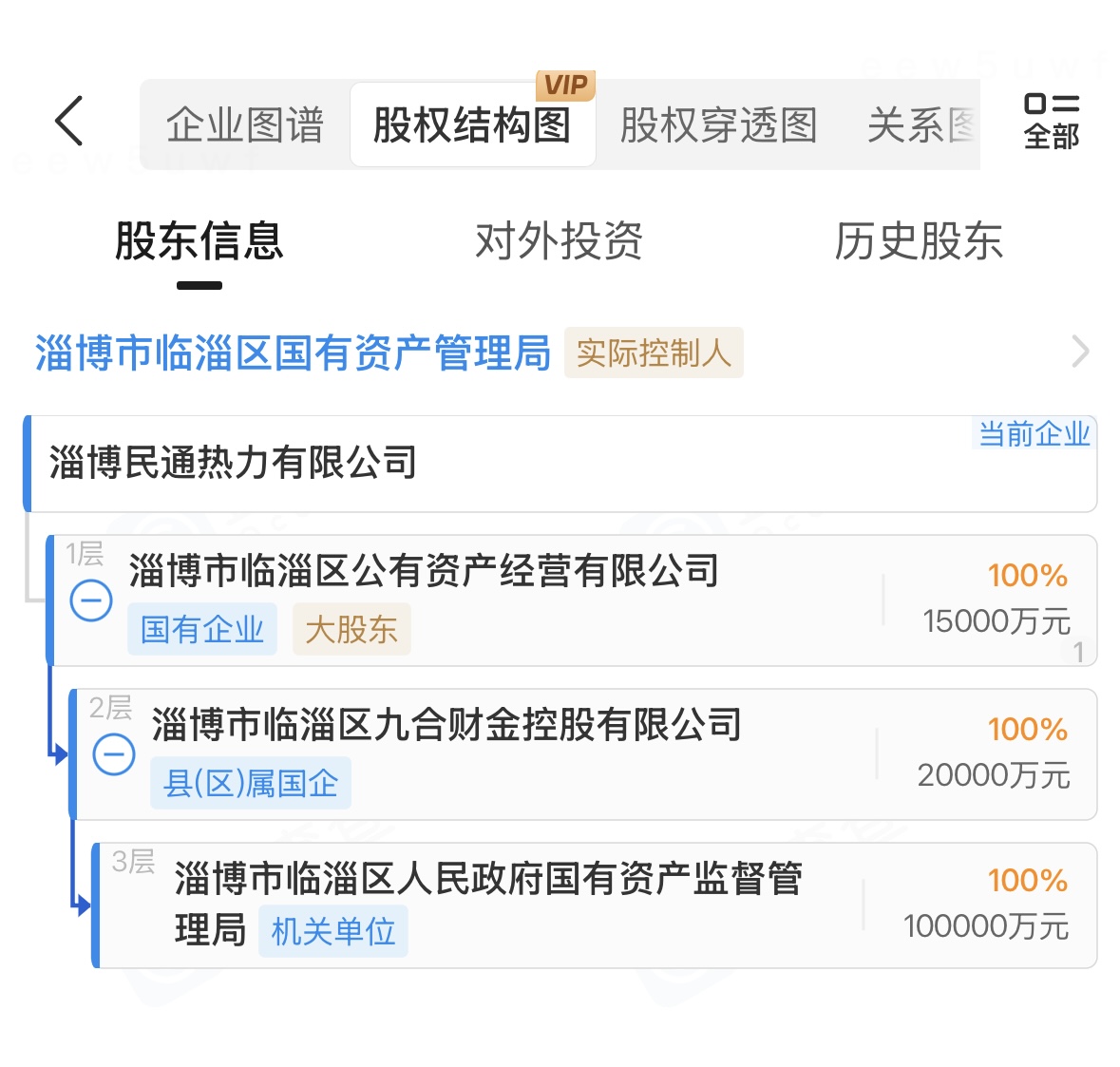Show the 股东信息 section
1120x1067 pixels.
click(x=199, y=241)
